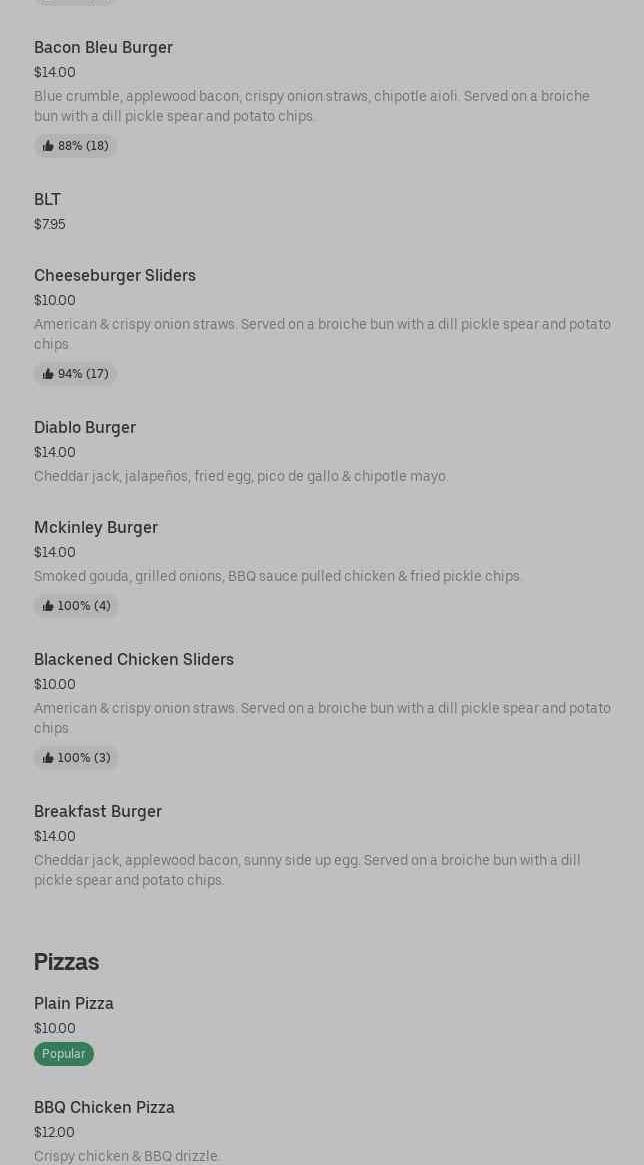The image size is (644, 1165).
Task: Open the Bacon Bleu Burger item
Action: pyautogui.click(x=103, y=47)
